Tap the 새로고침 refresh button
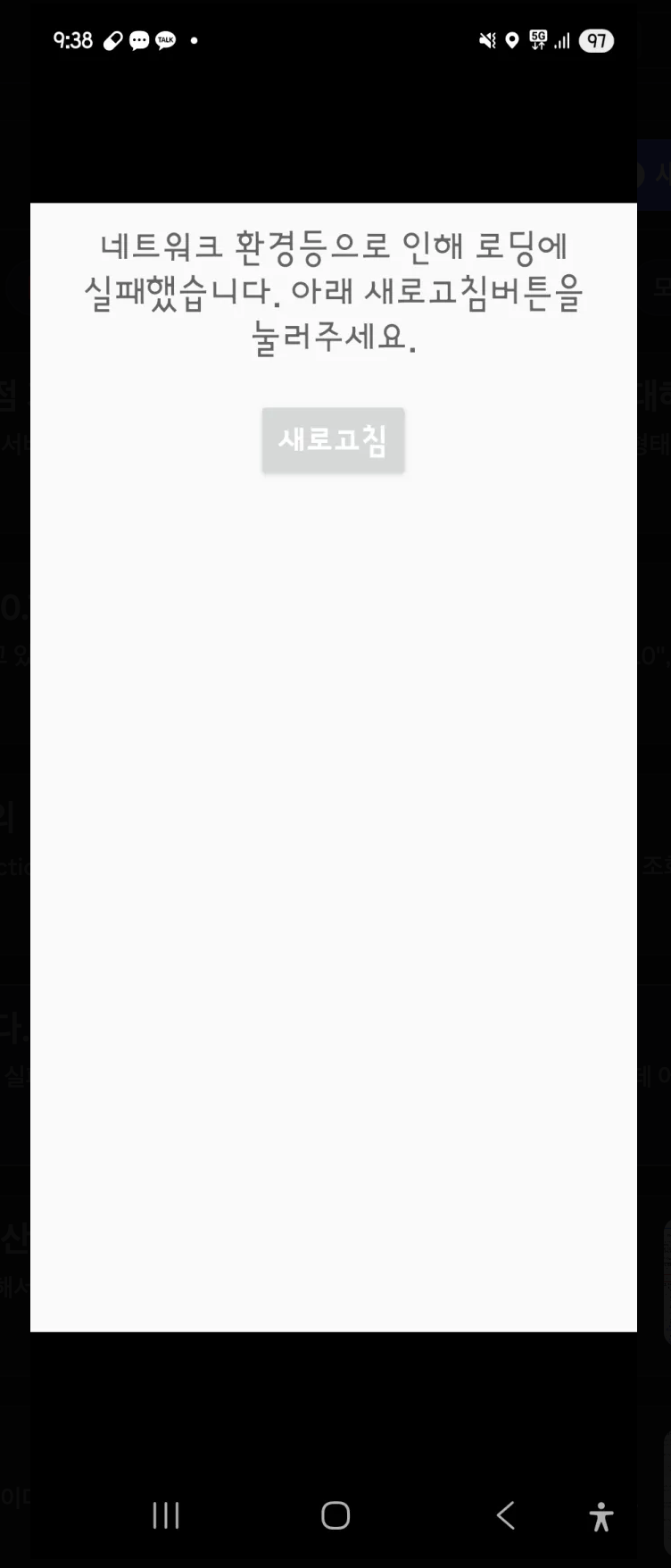The width and height of the screenshot is (671, 1568). click(x=333, y=440)
